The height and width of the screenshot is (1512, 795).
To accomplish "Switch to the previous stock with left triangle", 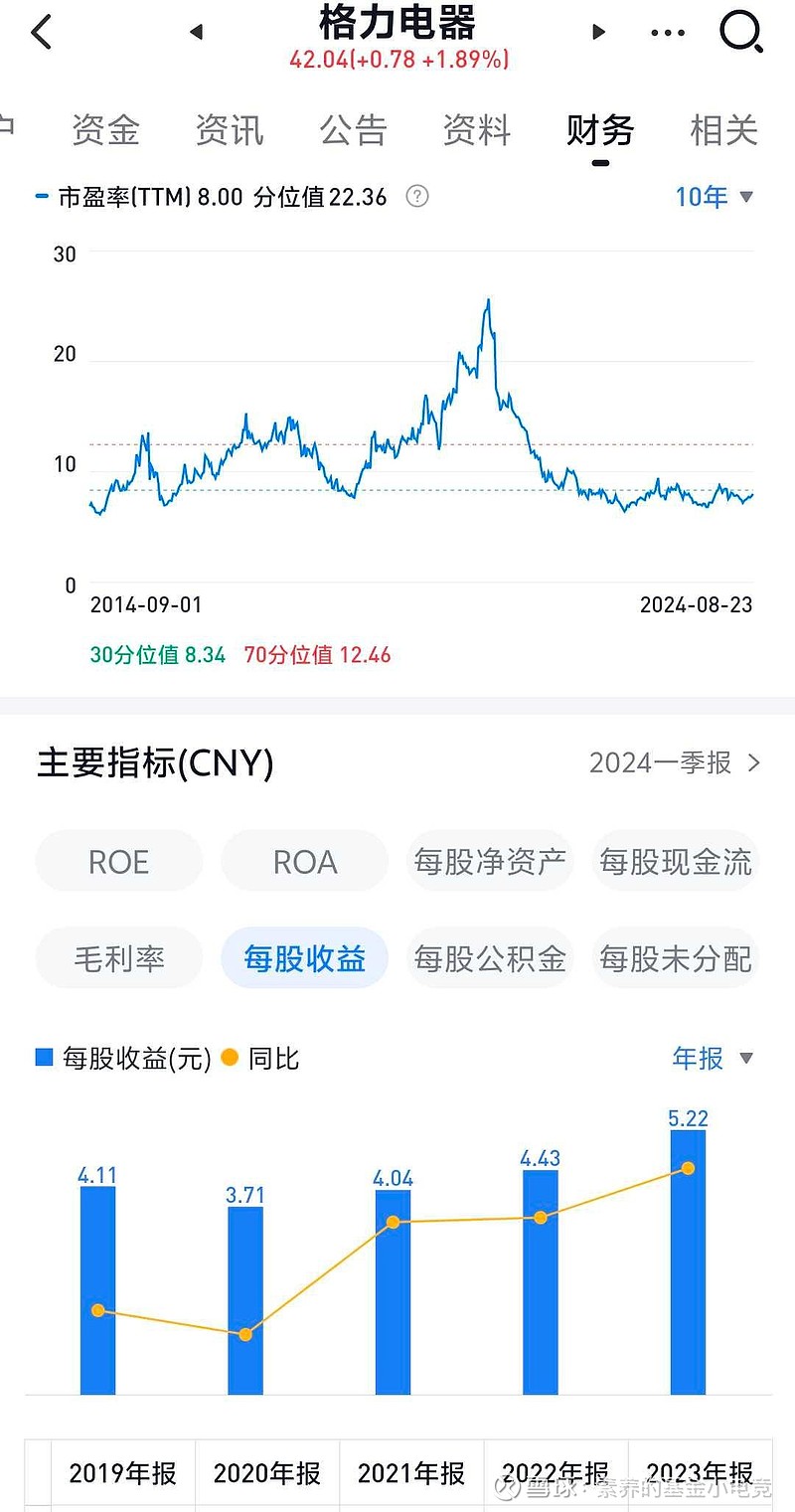I will (x=196, y=32).
